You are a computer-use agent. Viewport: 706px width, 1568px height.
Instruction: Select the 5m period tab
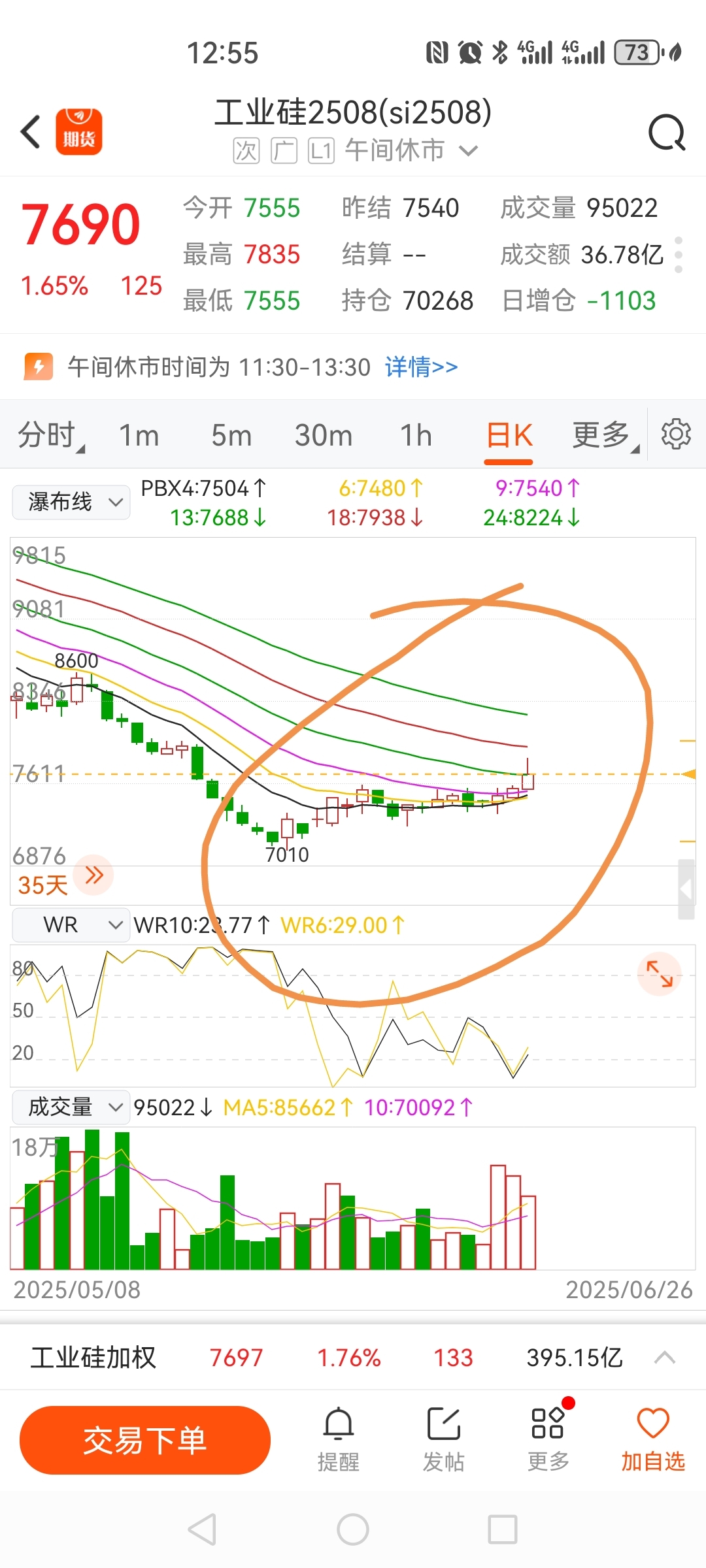point(231,436)
